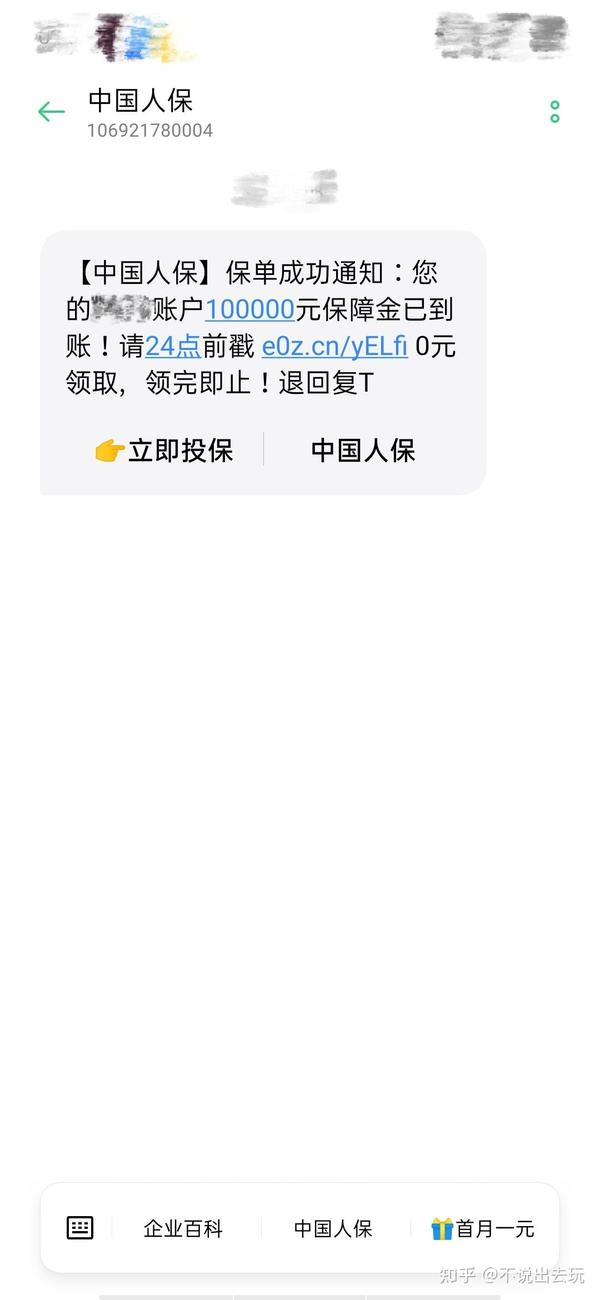Open 中国人保 in the bottom menu bar
This screenshot has height=1300, width=600.
[x=333, y=1229]
